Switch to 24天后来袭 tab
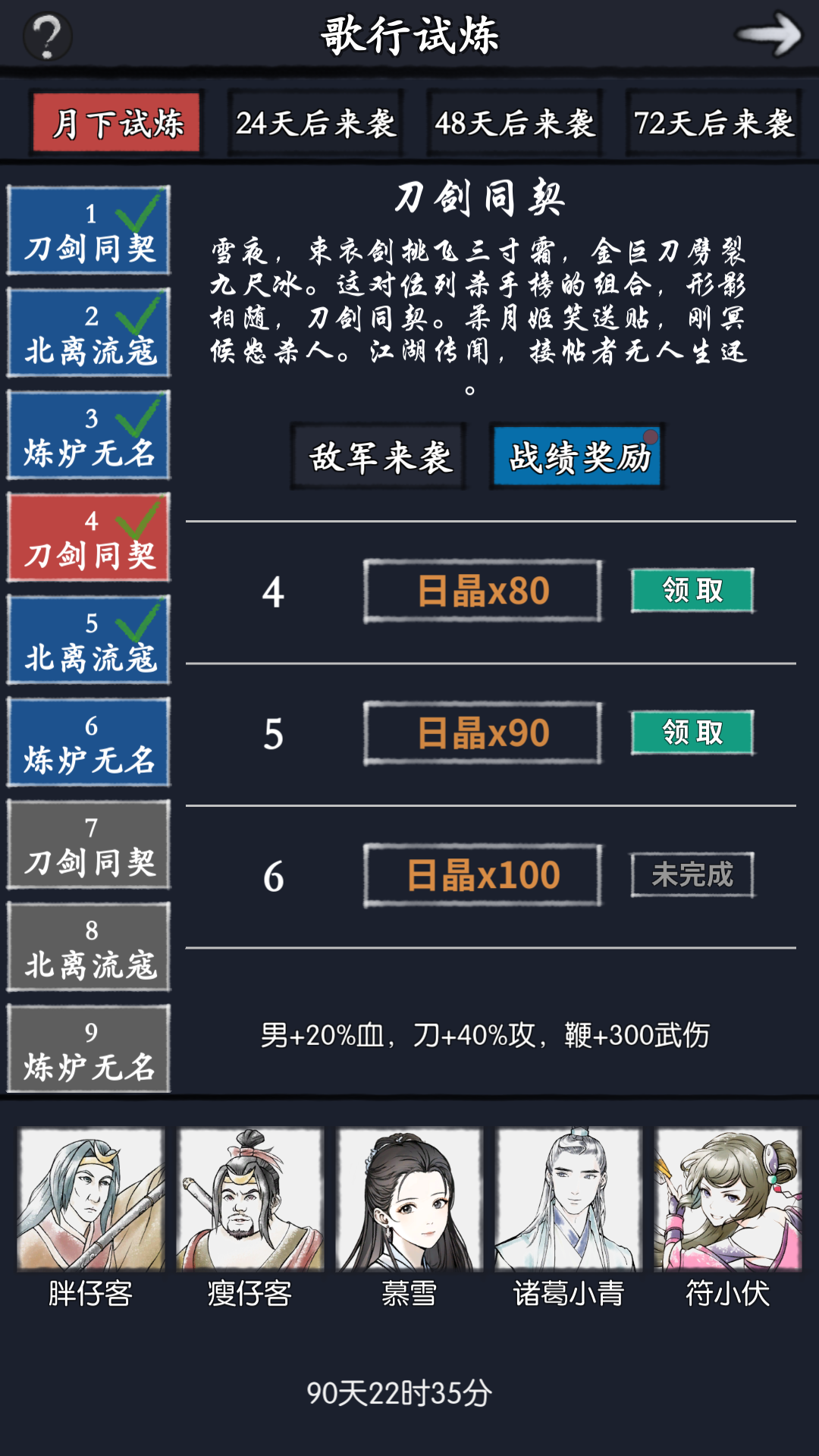This screenshot has width=819, height=1456. point(315,123)
